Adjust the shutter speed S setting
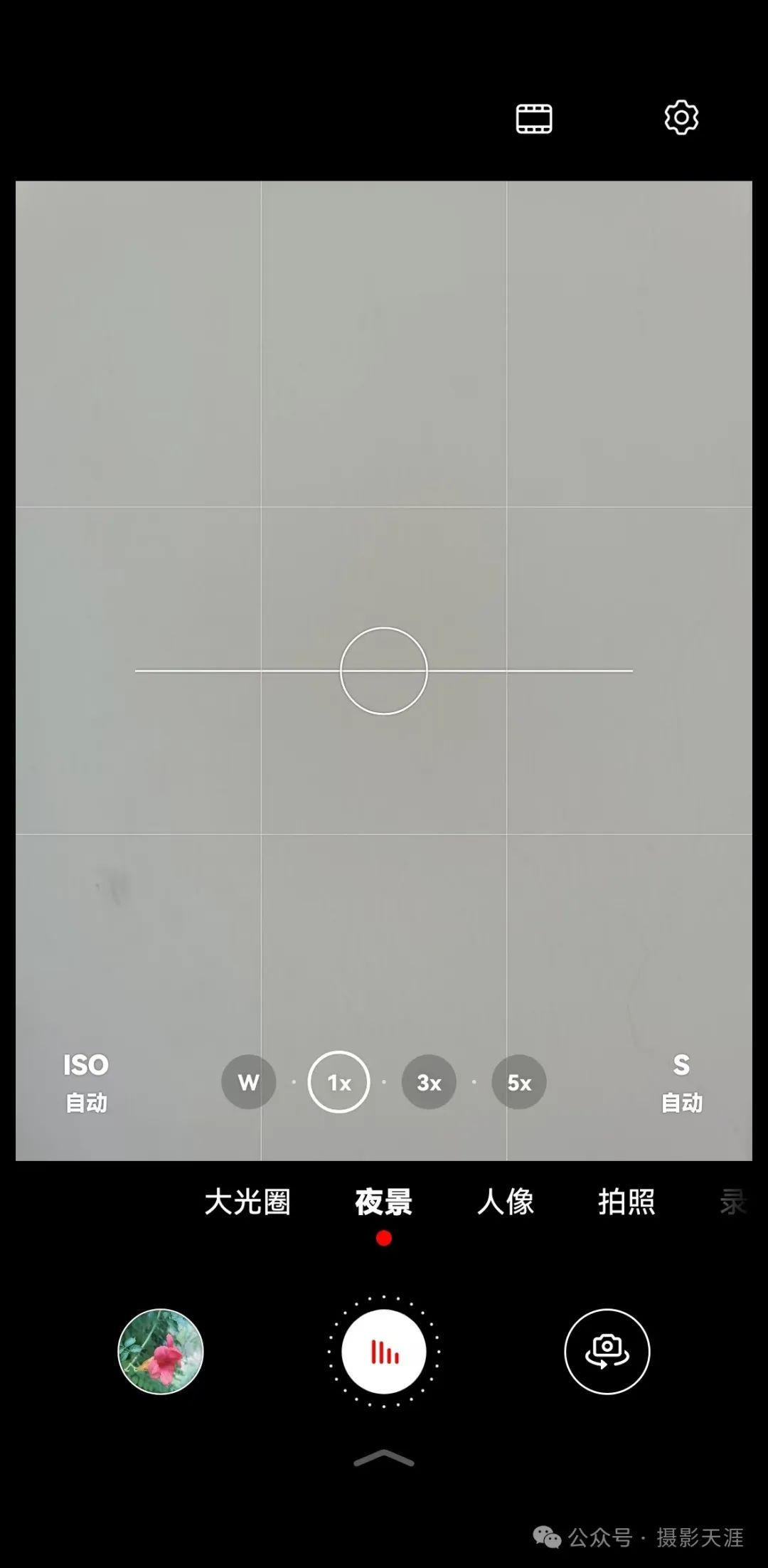Viewport: 768px width, 1568px height. 681,1082
